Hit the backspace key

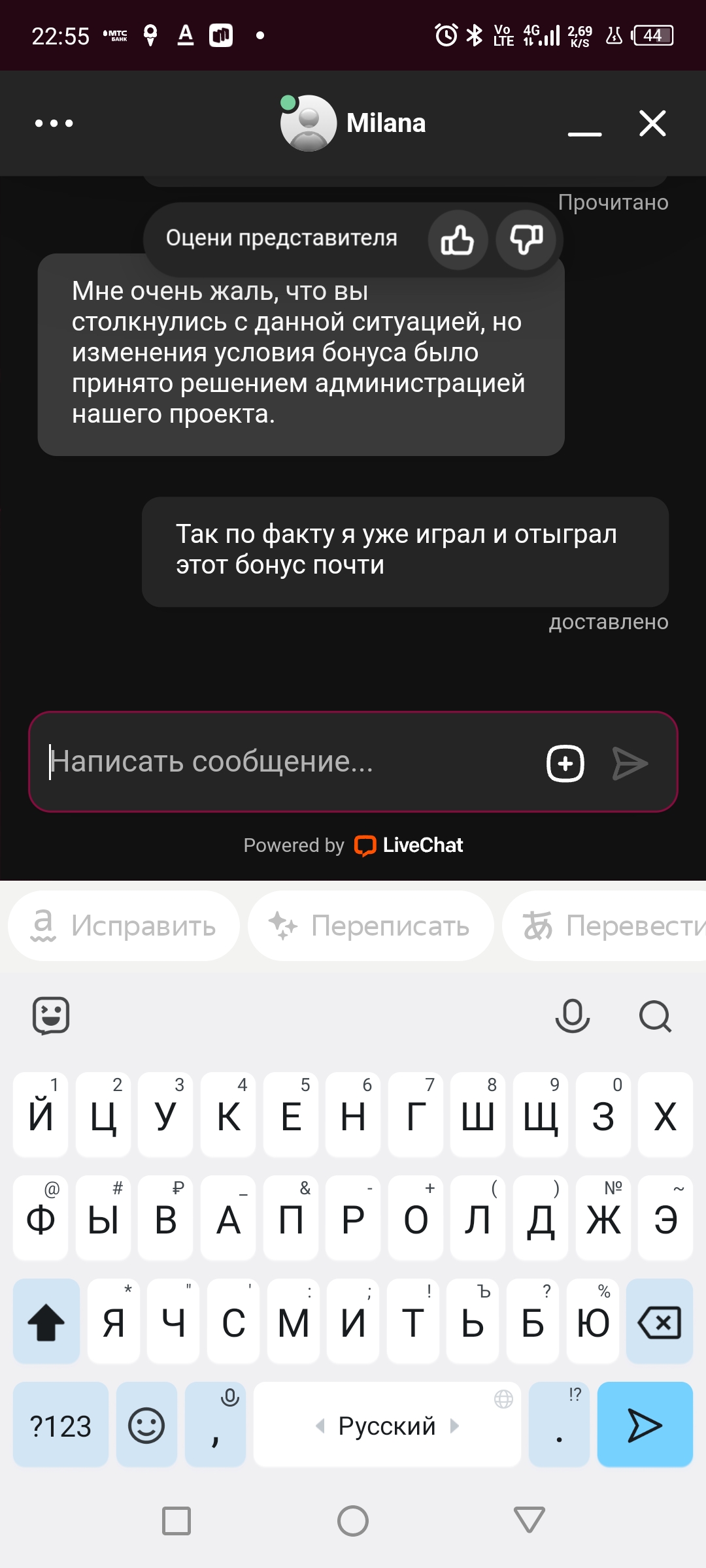[x=659, y=1321]
